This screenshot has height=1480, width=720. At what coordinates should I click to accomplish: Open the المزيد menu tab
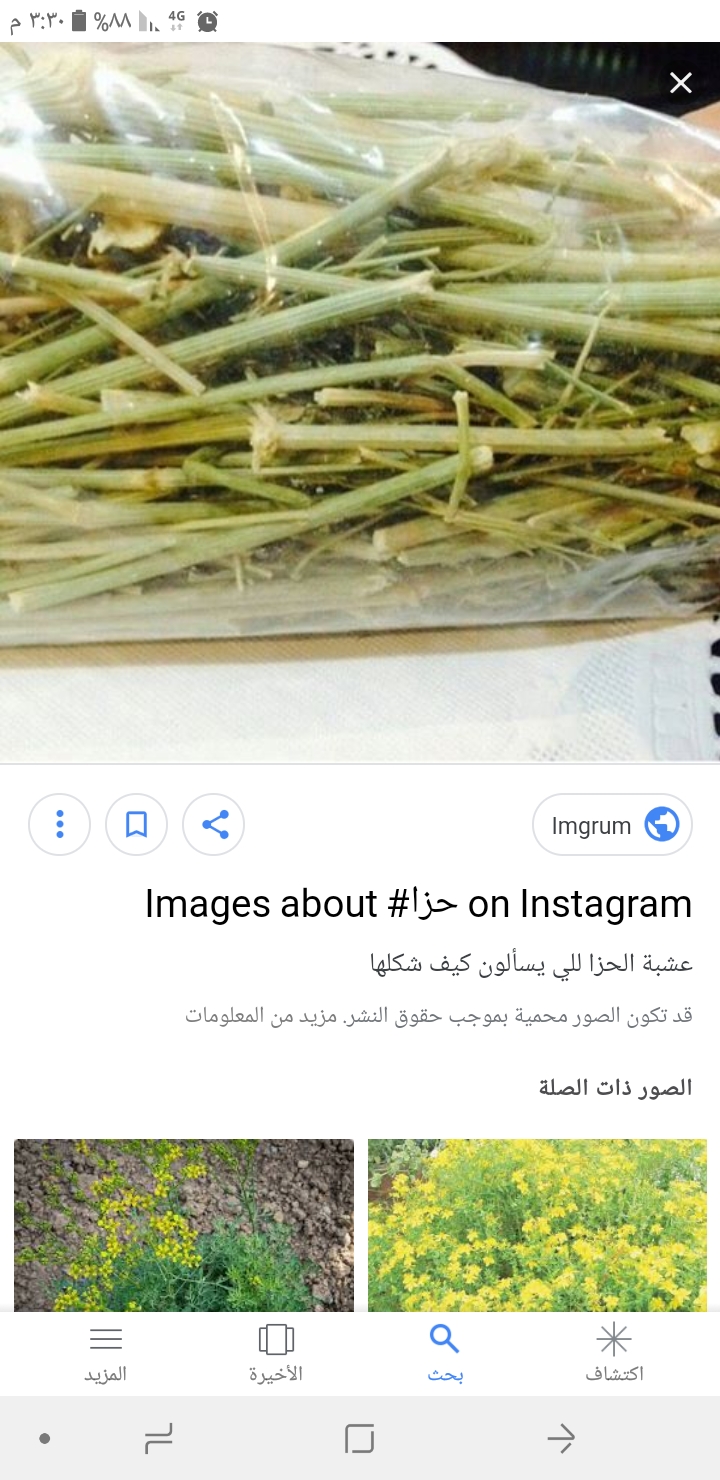[105, 1352]
